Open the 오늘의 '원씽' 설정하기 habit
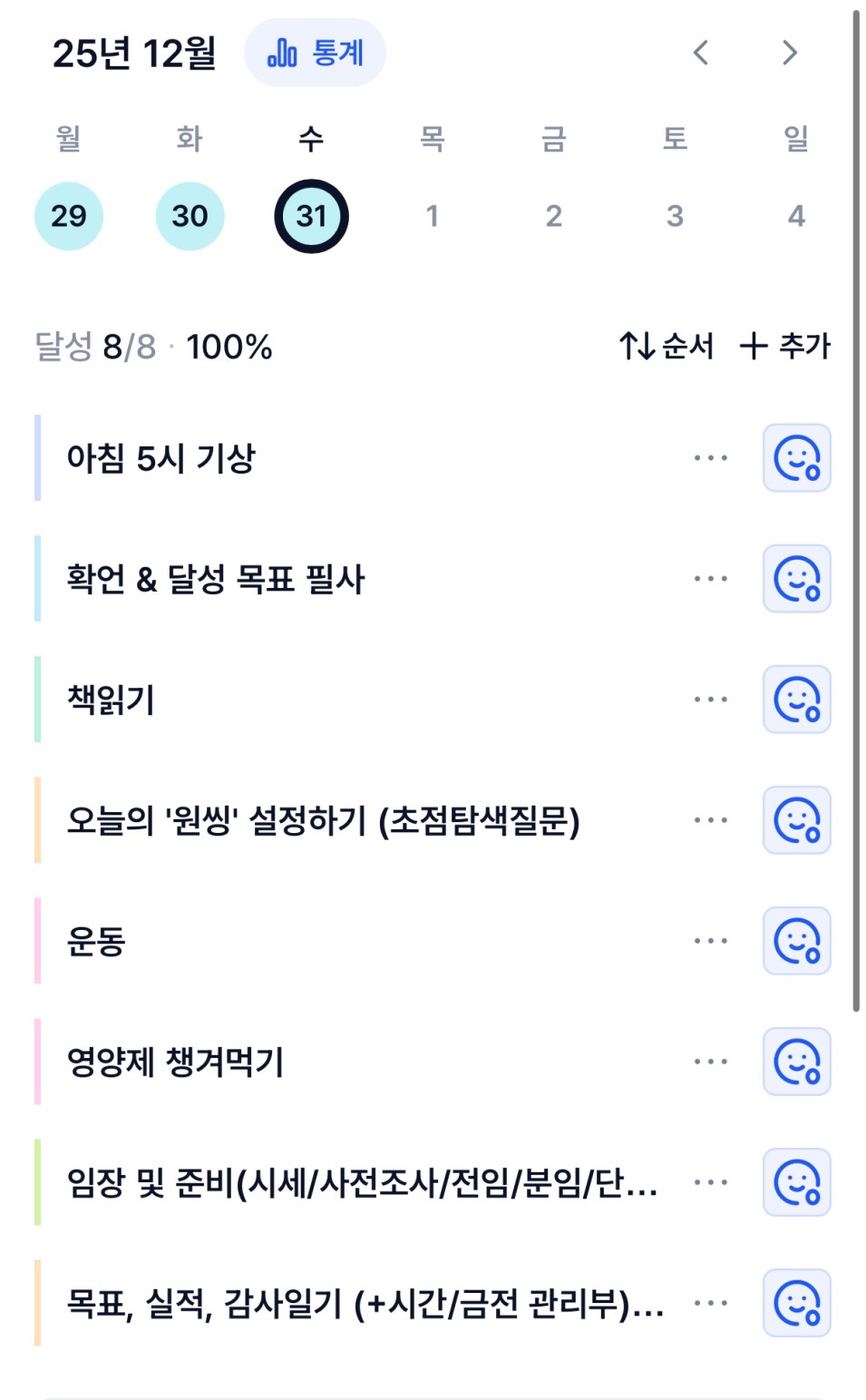Screen dimensions: 866x1400 [323, 821]
